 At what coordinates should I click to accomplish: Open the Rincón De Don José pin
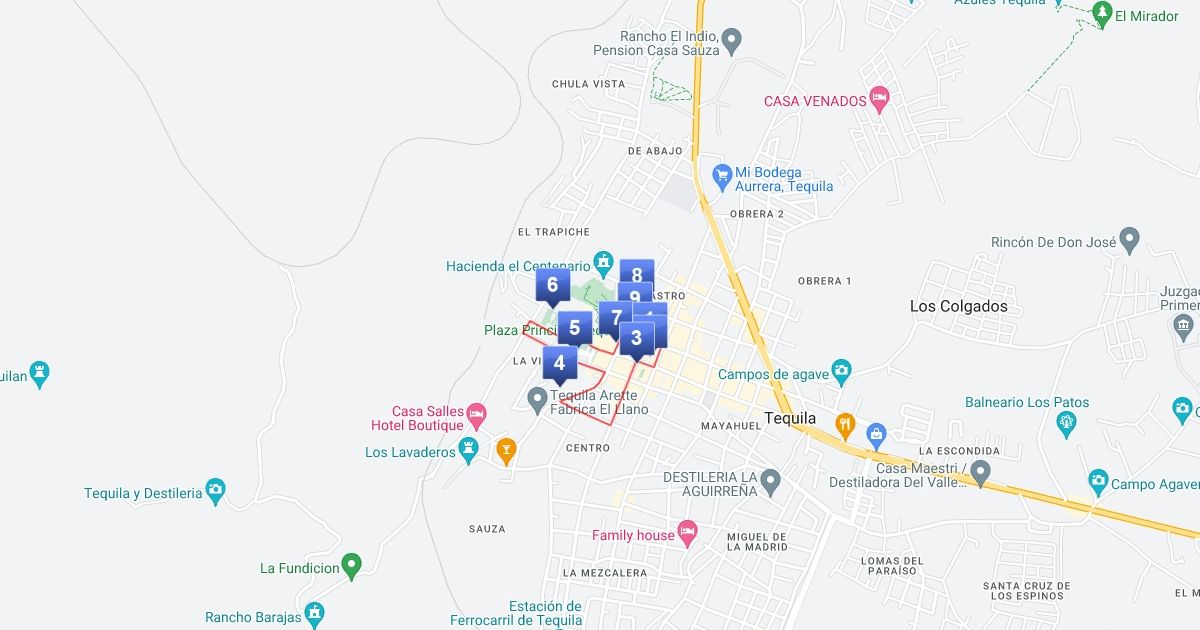(x=1130, y=240)
